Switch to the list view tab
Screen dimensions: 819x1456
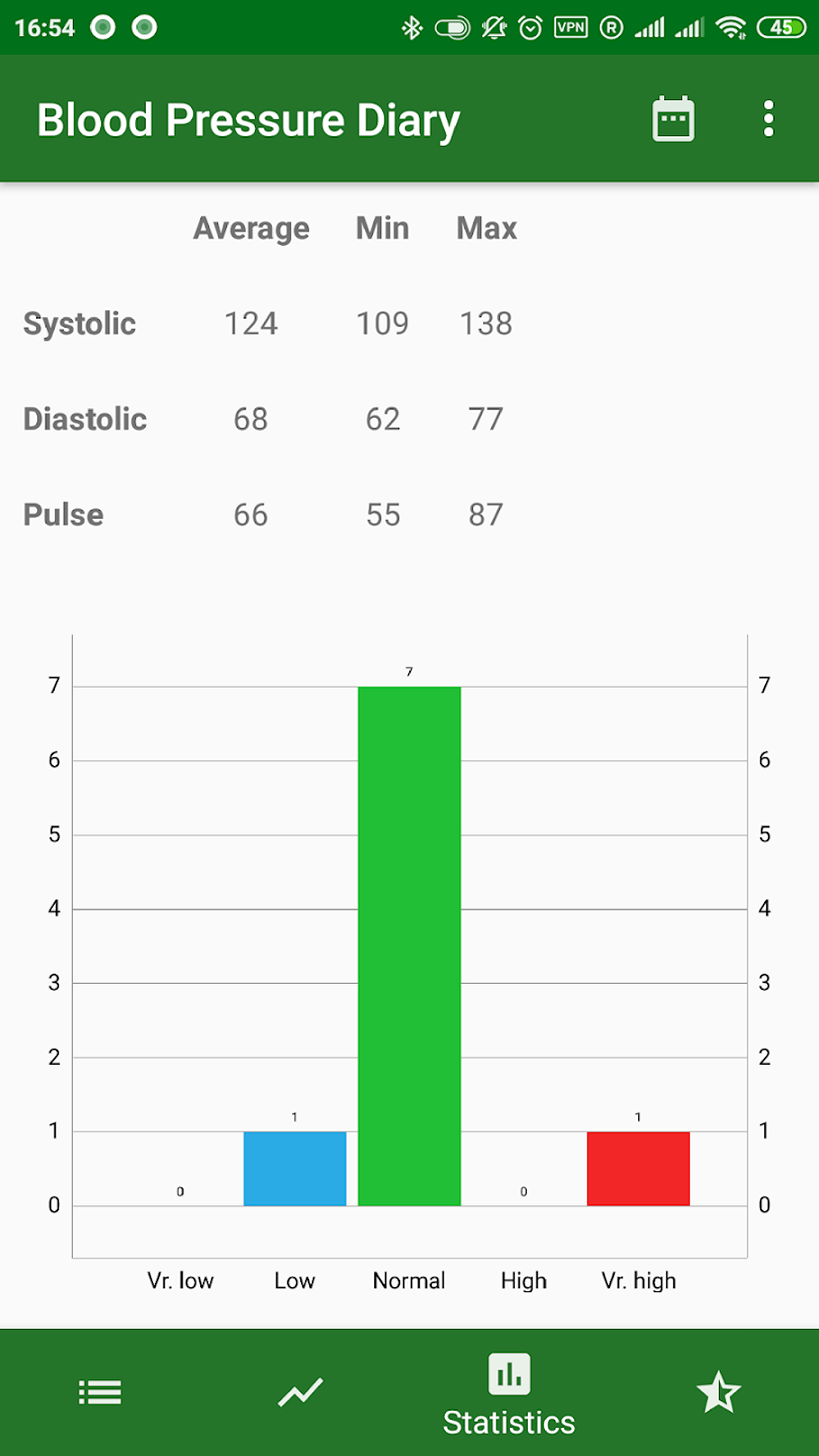pos(100,1392)
